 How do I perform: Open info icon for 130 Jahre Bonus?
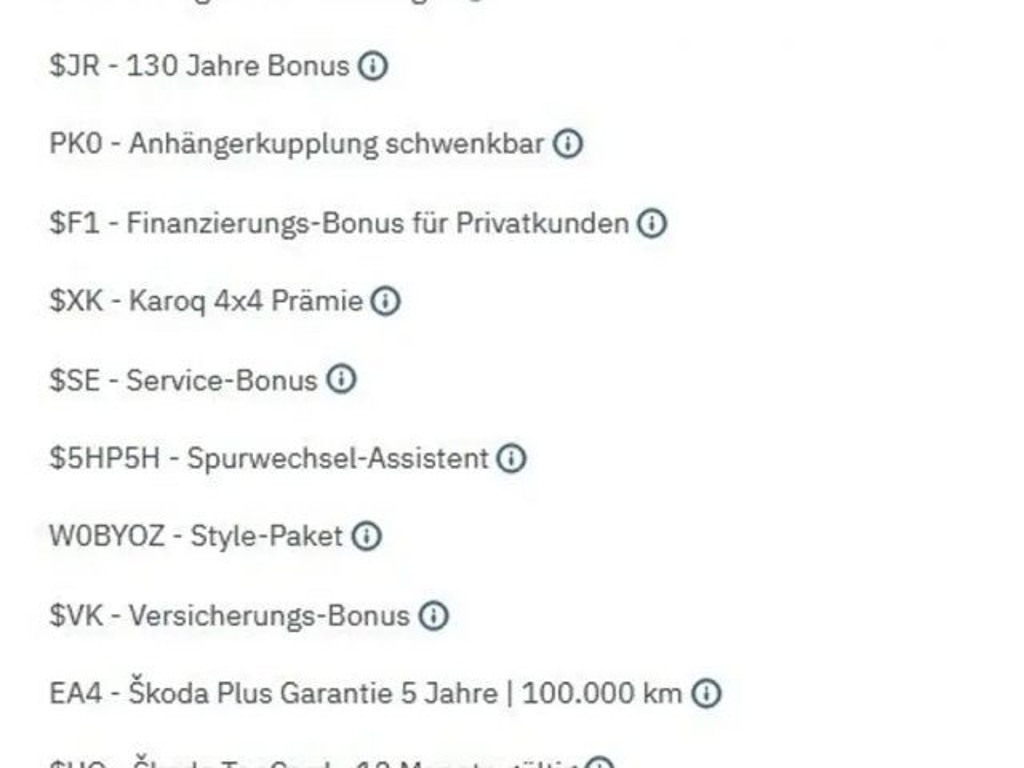[373, 67]
